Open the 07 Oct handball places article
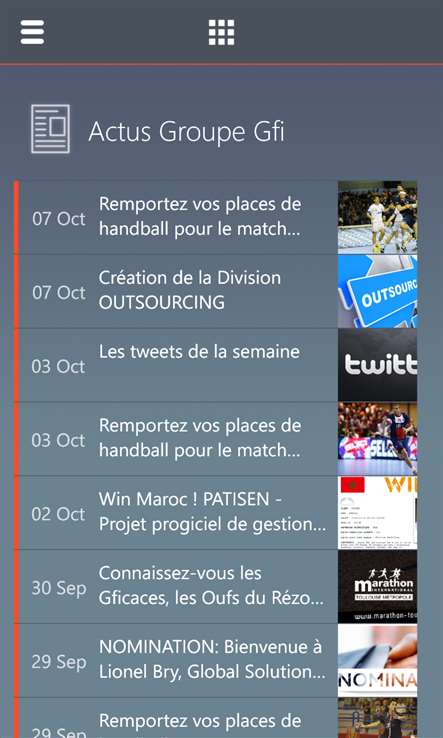Image resolution: width=443 pixels, height=738 pixels. point(216,217)
